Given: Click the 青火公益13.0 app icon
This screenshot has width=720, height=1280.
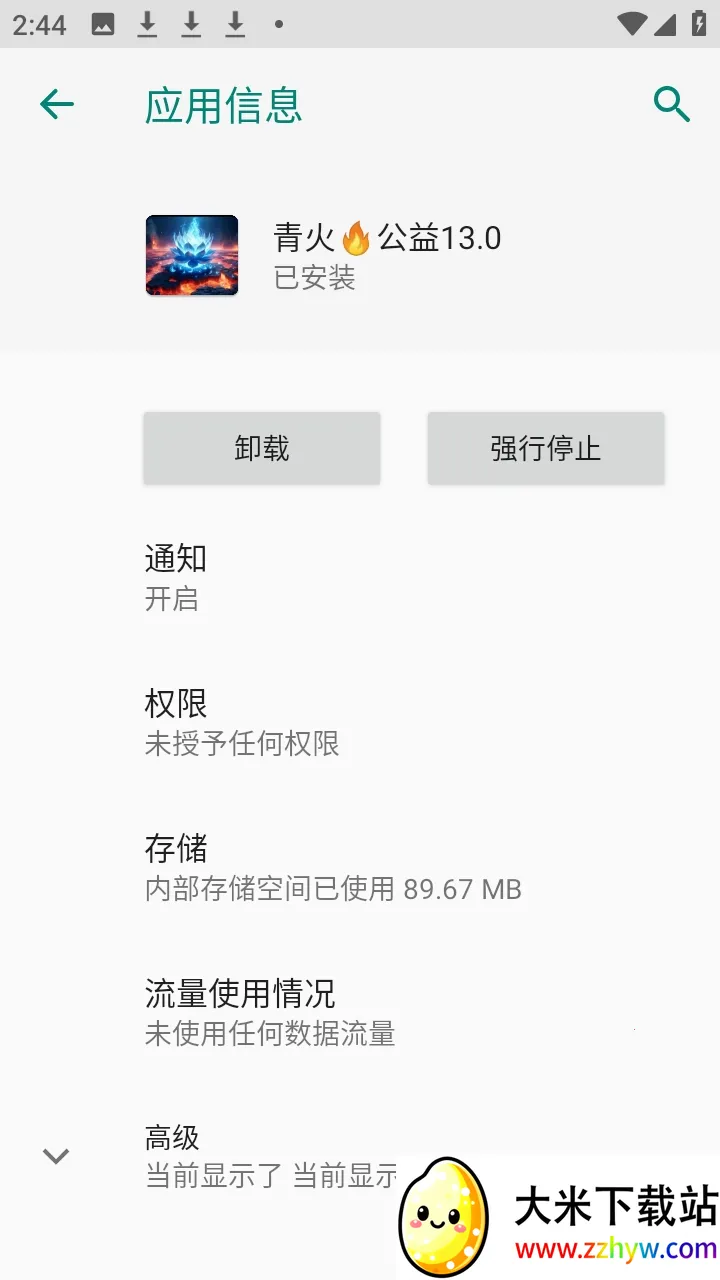Looking at the screenshot, I should (191, 255).
